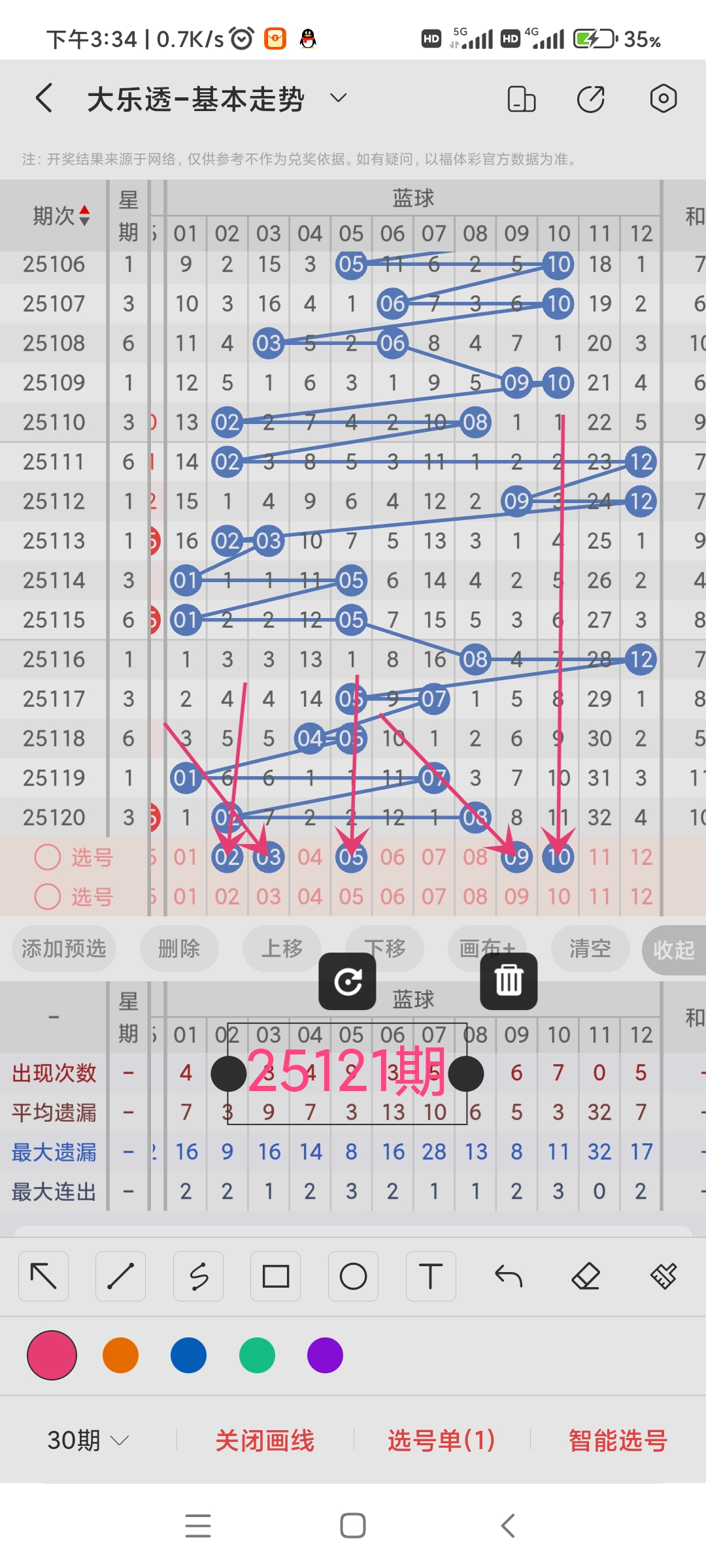This screenshot has width=706, height=1568.
Task: Select the rectangle drawing tool
Action: point(276,1276)
